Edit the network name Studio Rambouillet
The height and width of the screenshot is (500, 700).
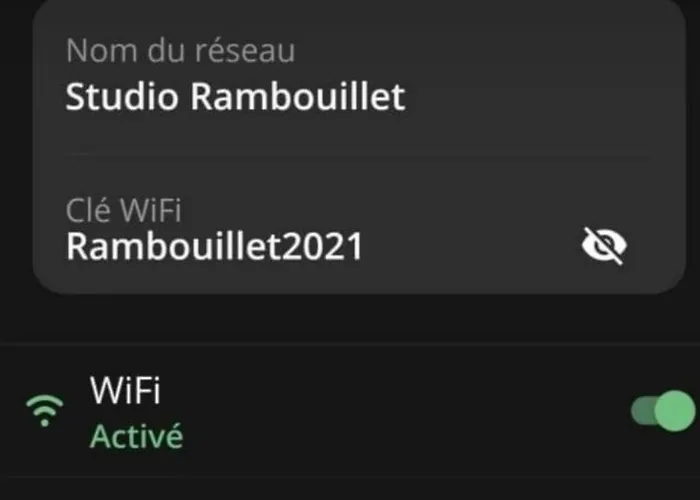tap(235, 97)
